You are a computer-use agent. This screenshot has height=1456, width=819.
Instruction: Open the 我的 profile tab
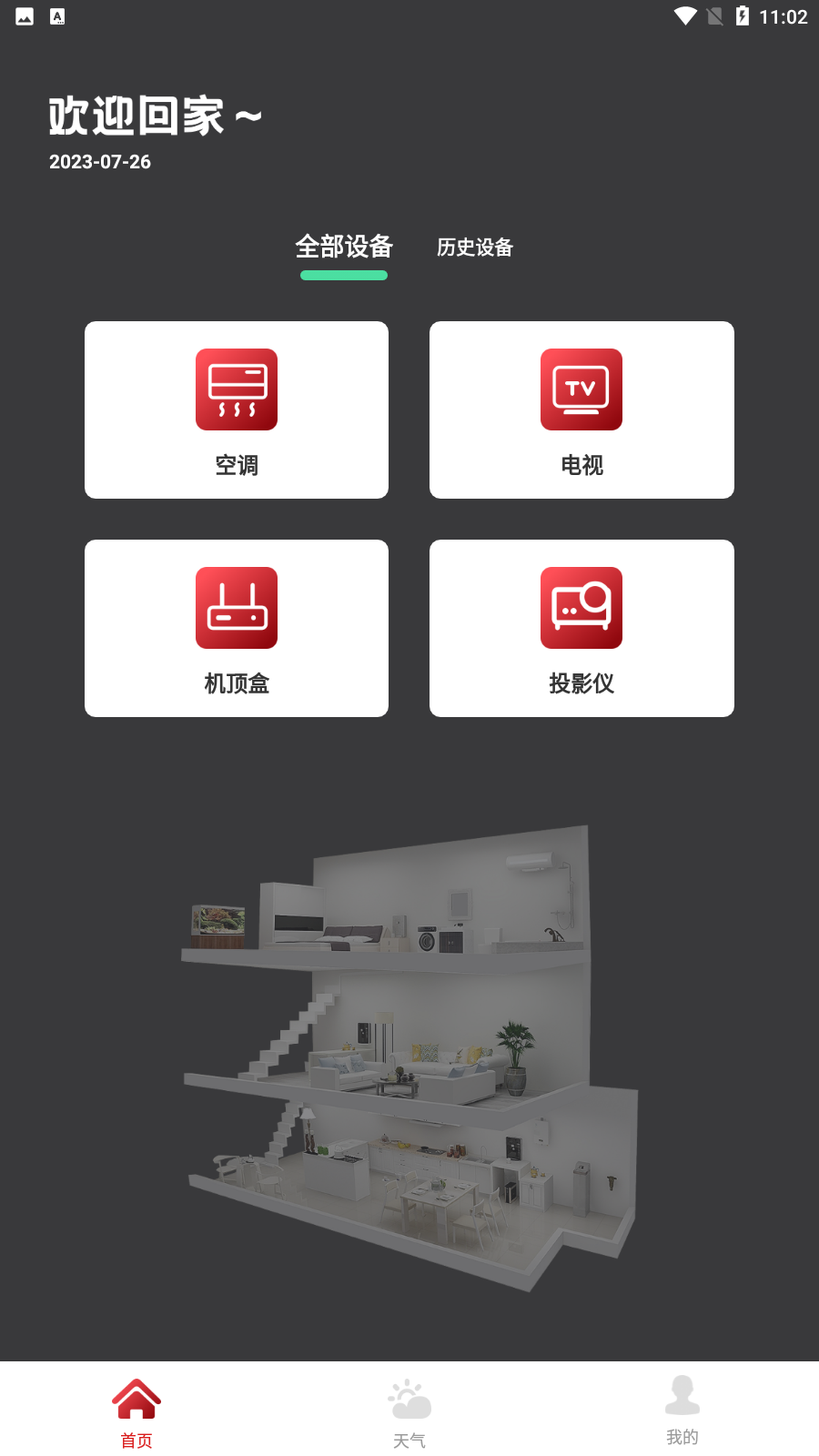tap(682, 1410)
